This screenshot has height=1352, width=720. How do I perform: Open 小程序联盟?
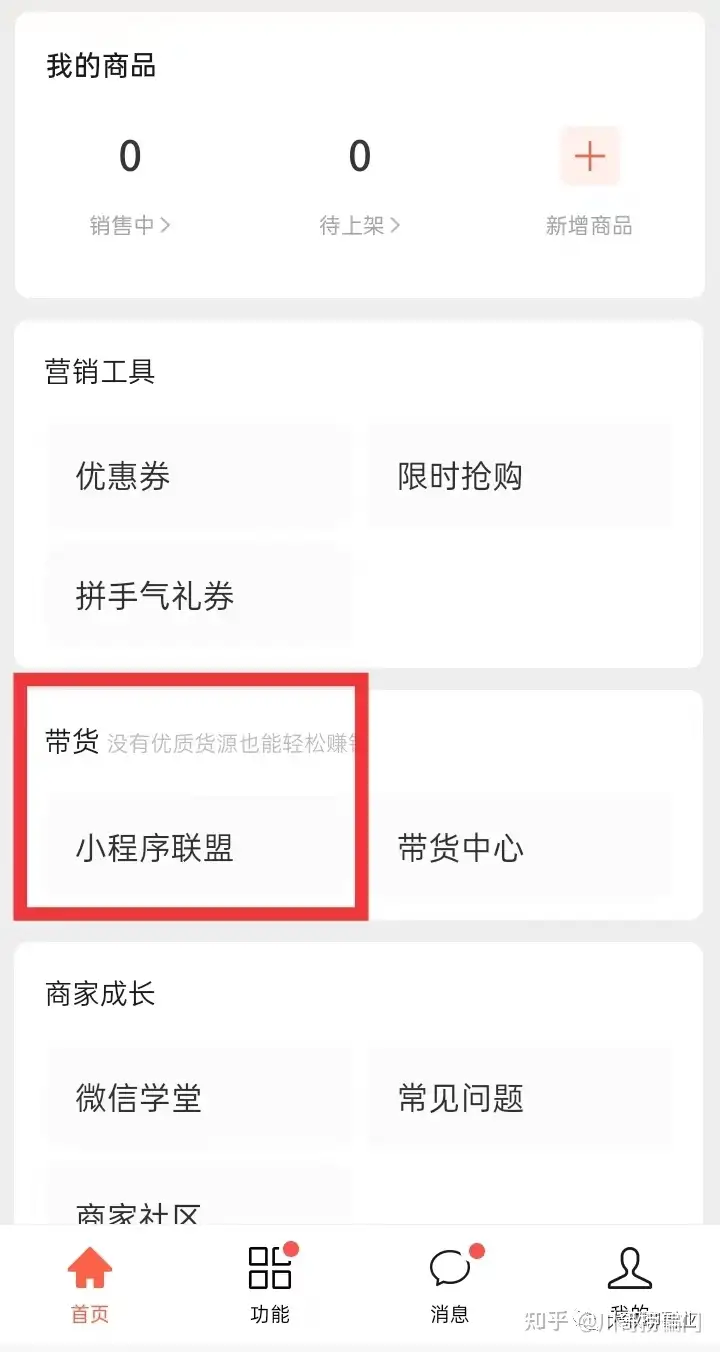[200, 848]
